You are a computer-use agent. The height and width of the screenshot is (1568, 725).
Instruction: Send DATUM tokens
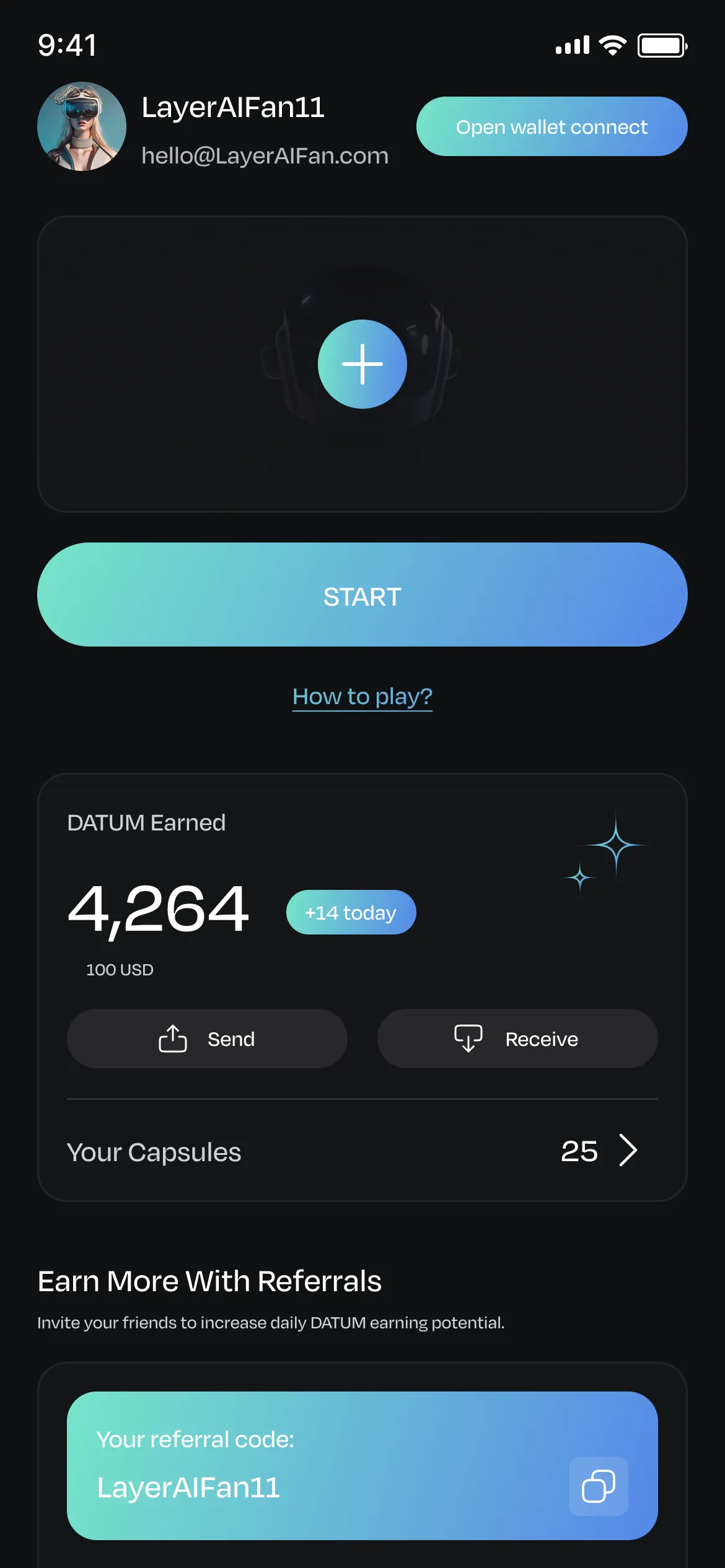tap(207, 1039)
